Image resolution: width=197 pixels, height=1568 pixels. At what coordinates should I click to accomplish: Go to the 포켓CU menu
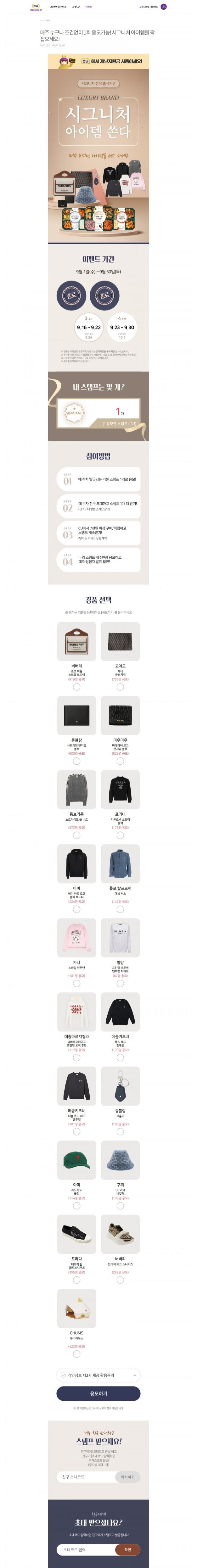point(76,7)
